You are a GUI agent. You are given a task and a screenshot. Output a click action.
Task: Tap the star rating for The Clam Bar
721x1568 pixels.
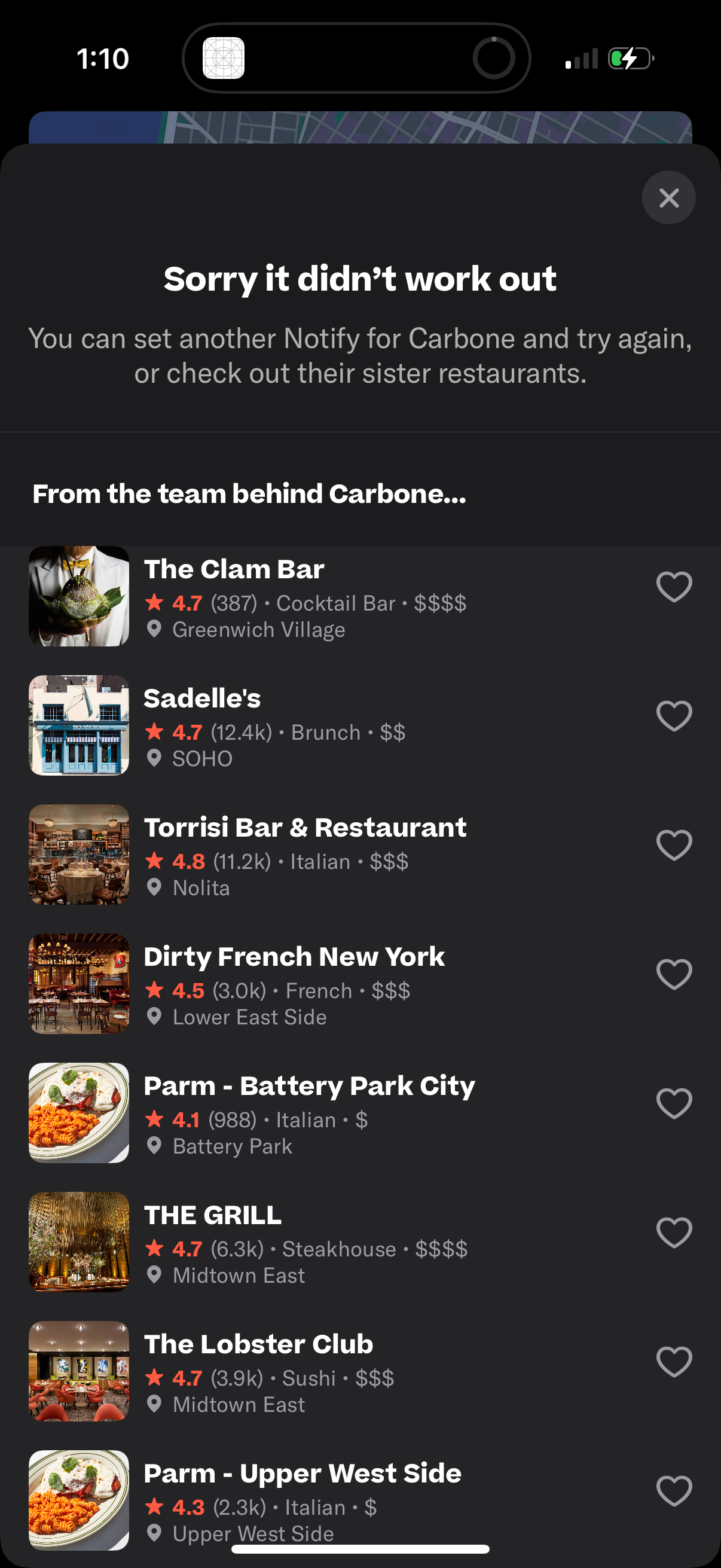[x=157, y=603]
